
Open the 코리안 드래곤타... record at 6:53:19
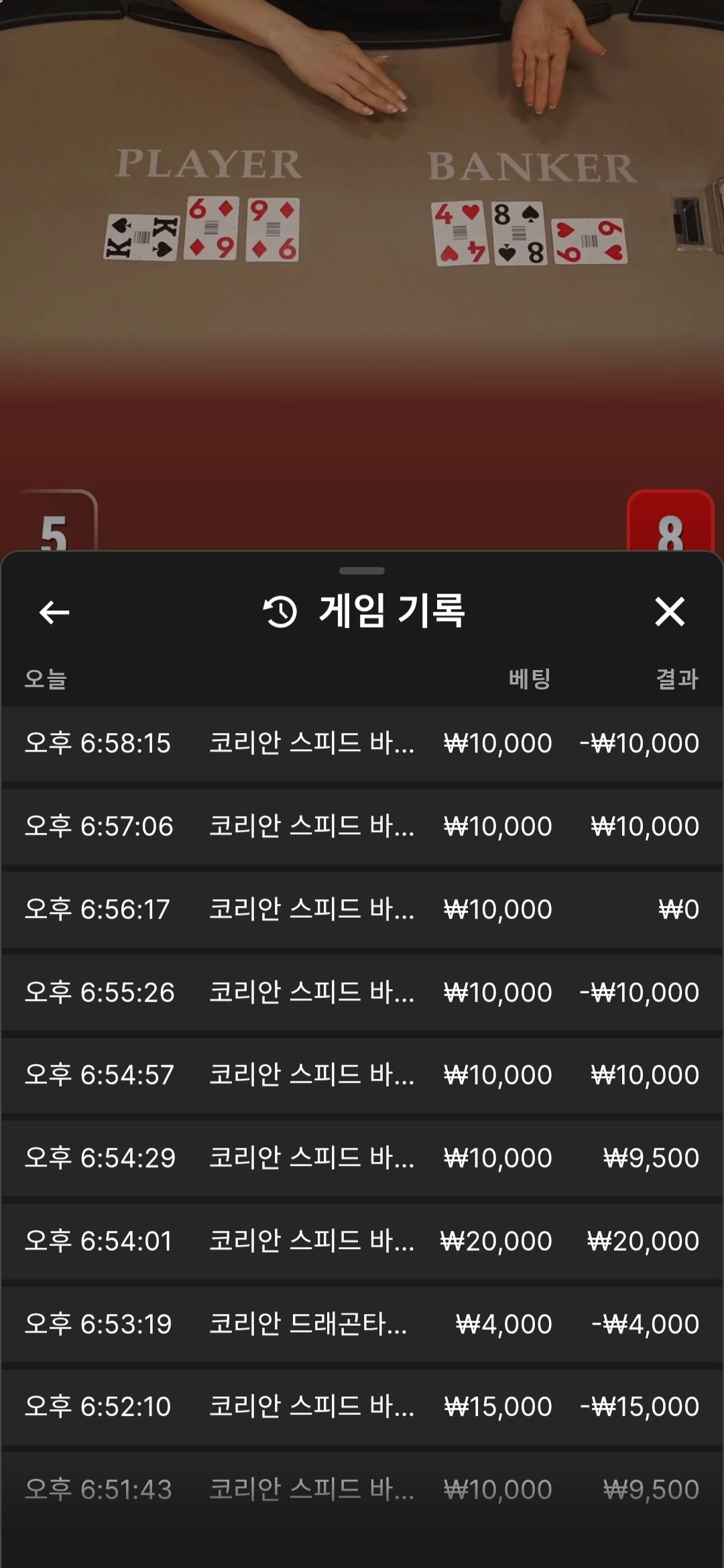click(x=362, y=1324)
